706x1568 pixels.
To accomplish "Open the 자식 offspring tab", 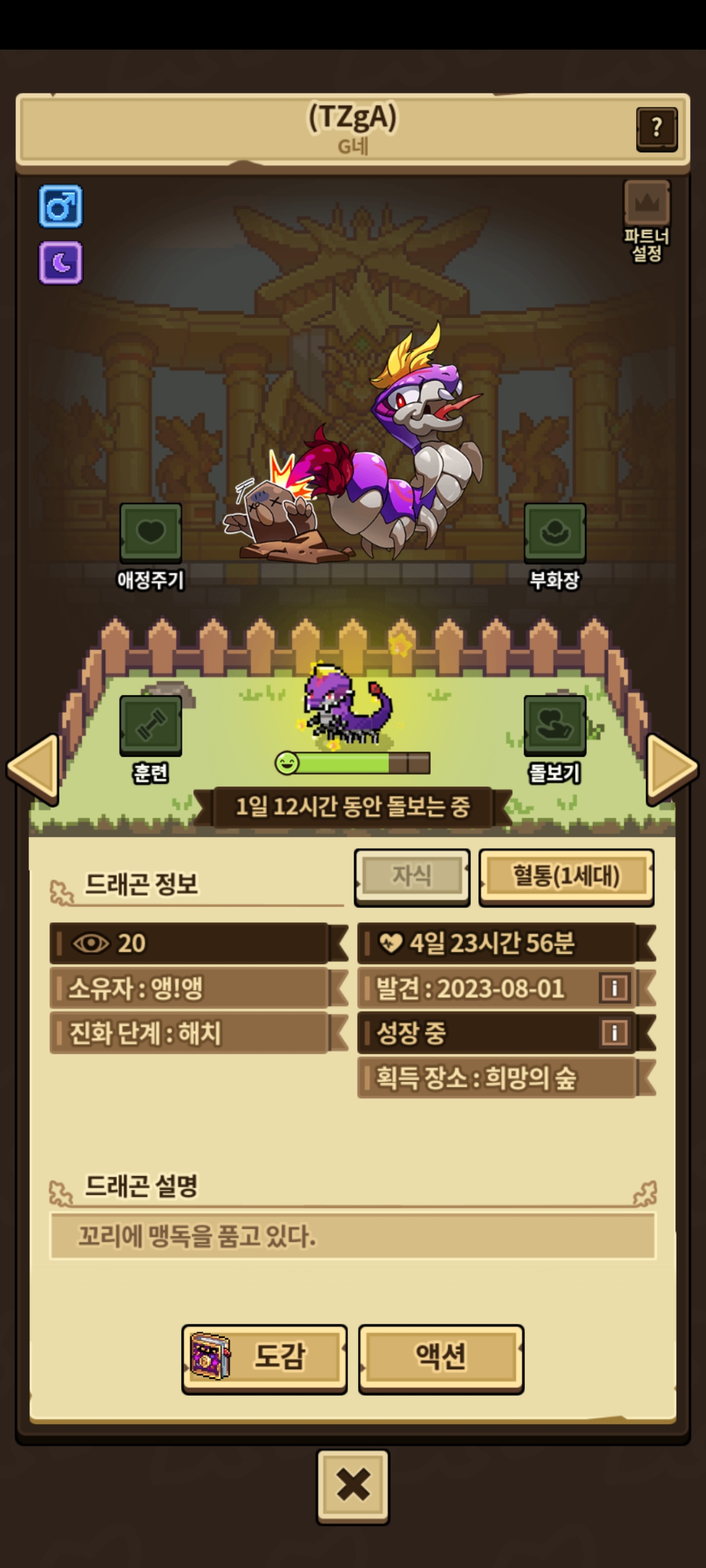I will [412, 875].
